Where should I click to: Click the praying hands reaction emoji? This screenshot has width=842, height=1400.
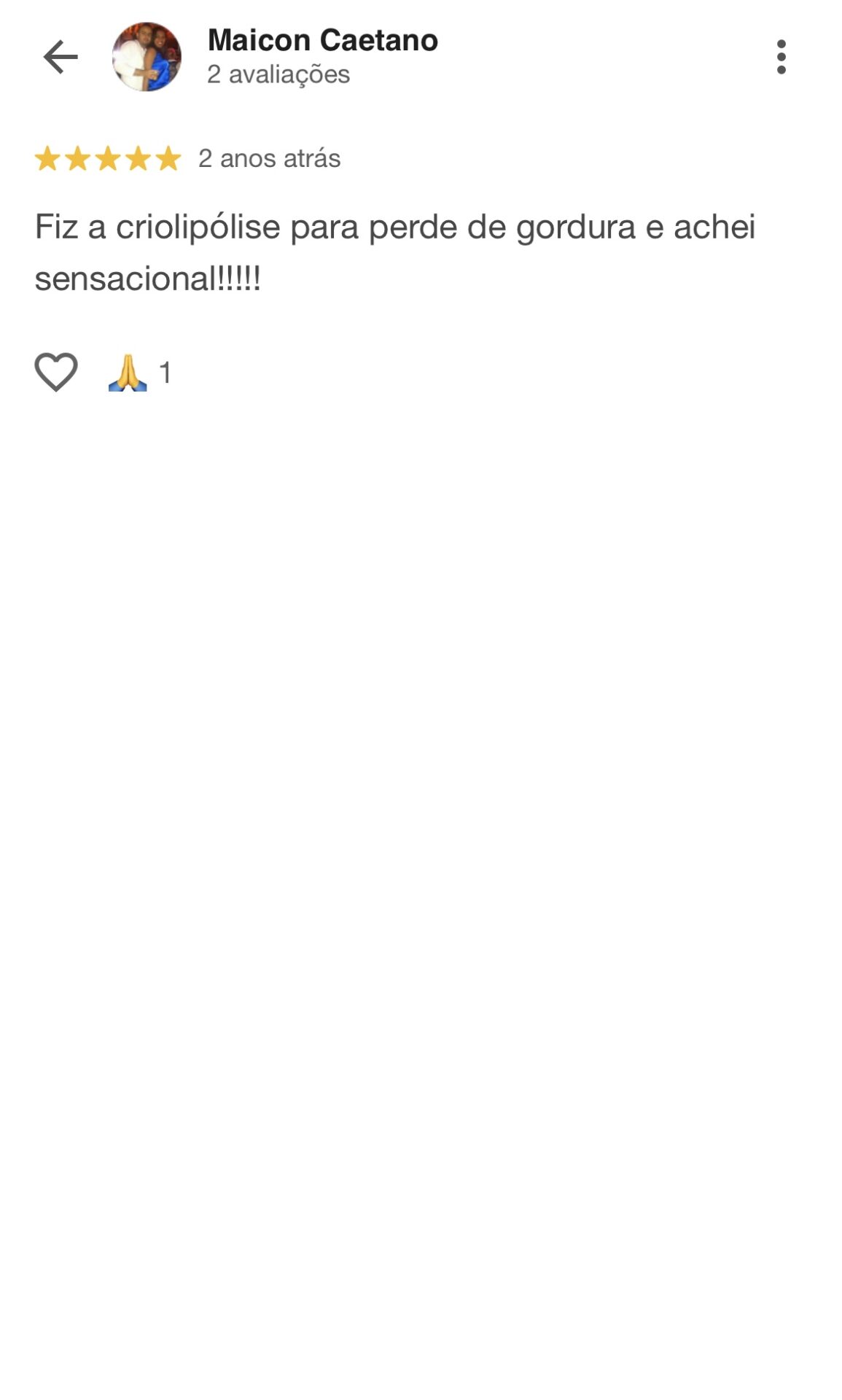(130, 372)
